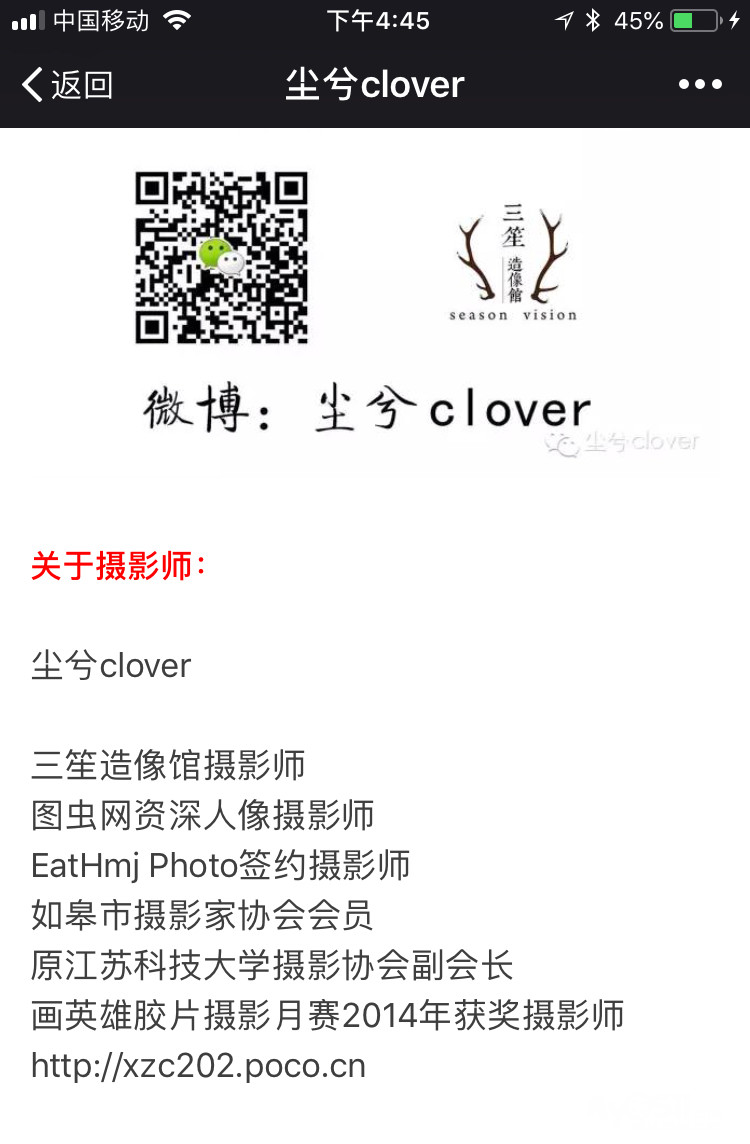This screenshot has width=750, height=1144.
Task: Open the three-dot more options menu
Action: click(700, 85)
